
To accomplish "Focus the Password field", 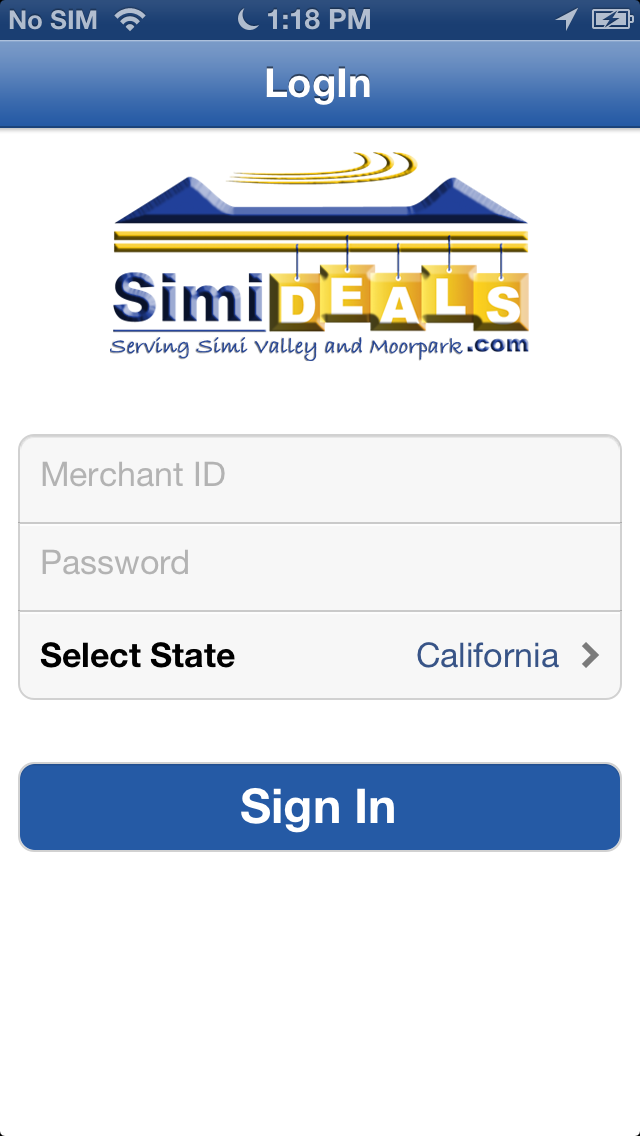I will [320, 567].
